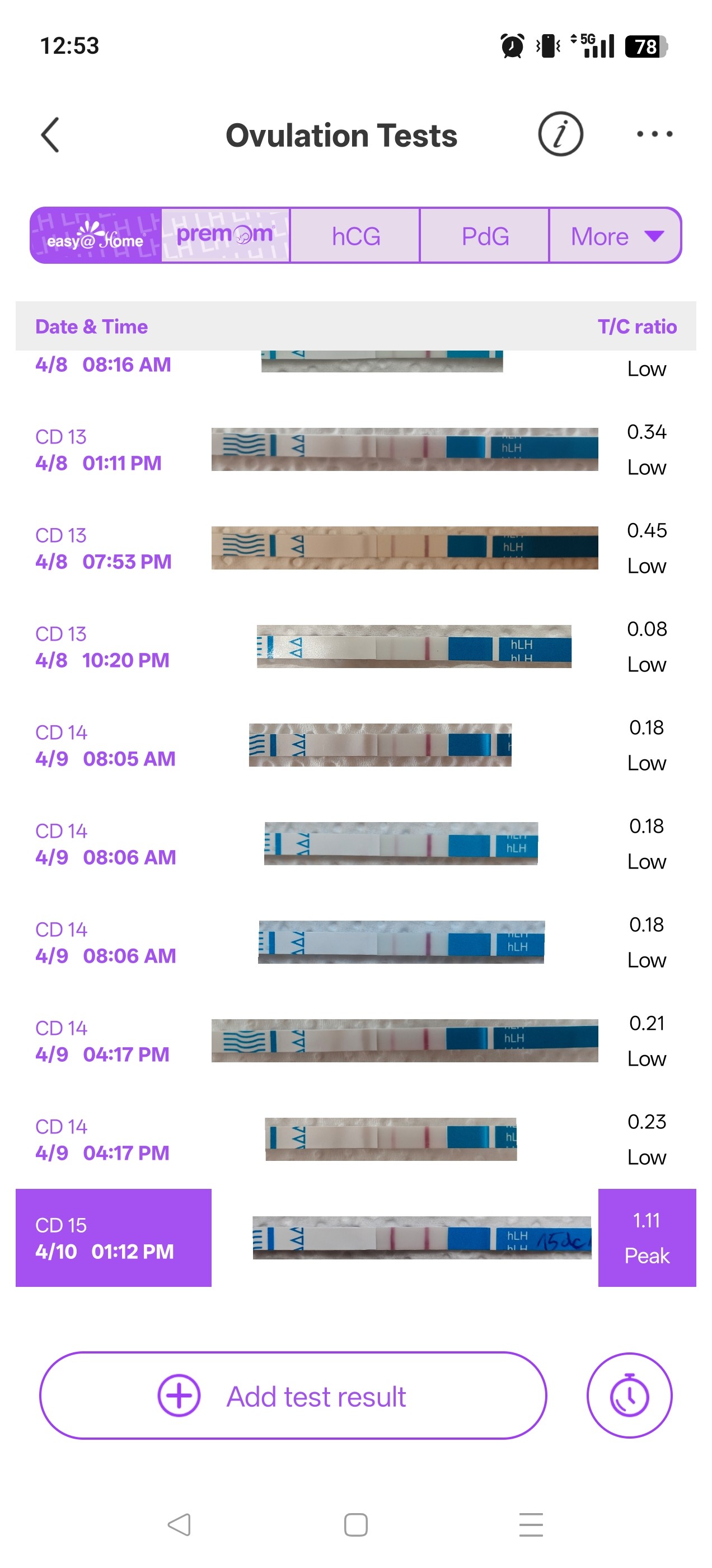The width and height of the screenshot is (712, 1568).
Task: Open the info icon
Action: pos(560,134)
